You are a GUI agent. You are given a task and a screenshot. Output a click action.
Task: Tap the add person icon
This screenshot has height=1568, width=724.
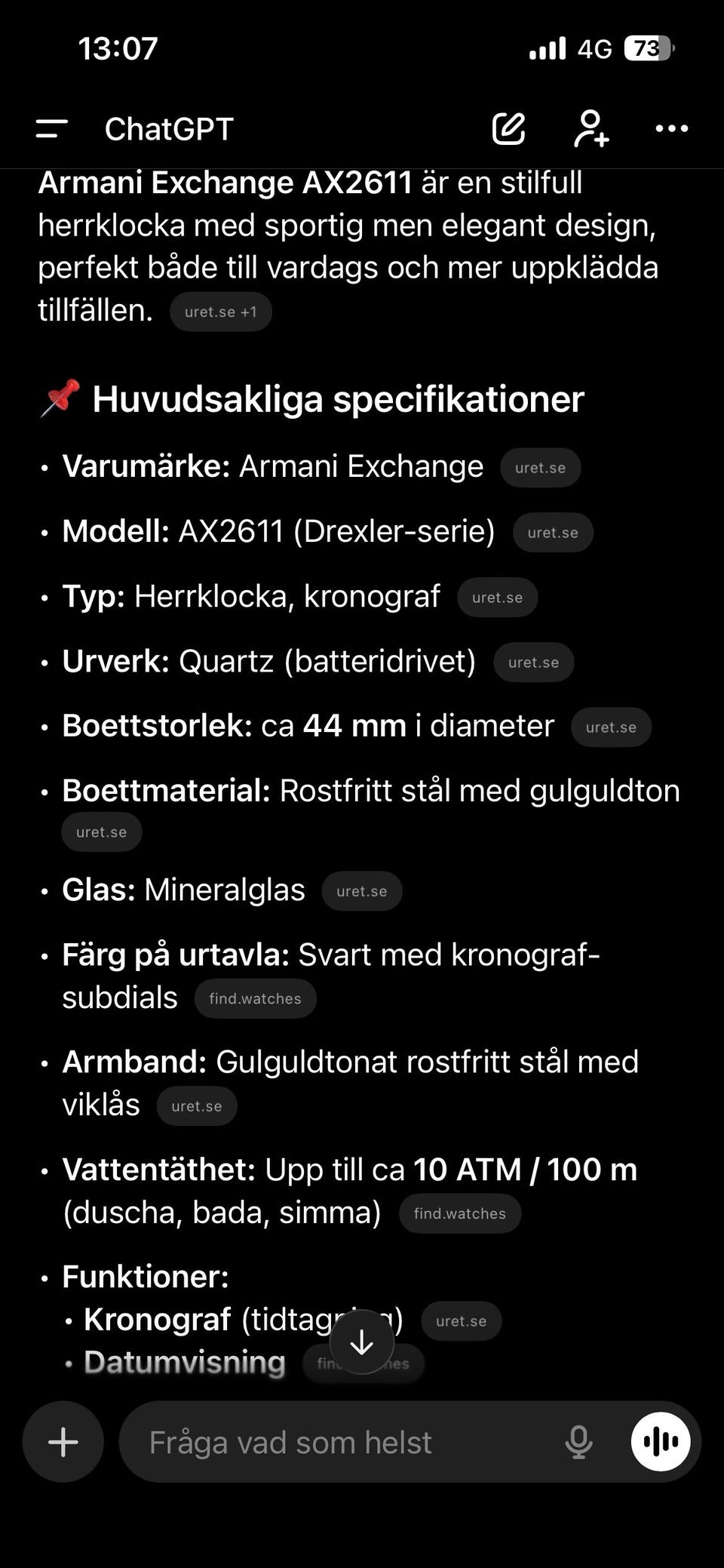pyautogui.click(x=591, y=129)
